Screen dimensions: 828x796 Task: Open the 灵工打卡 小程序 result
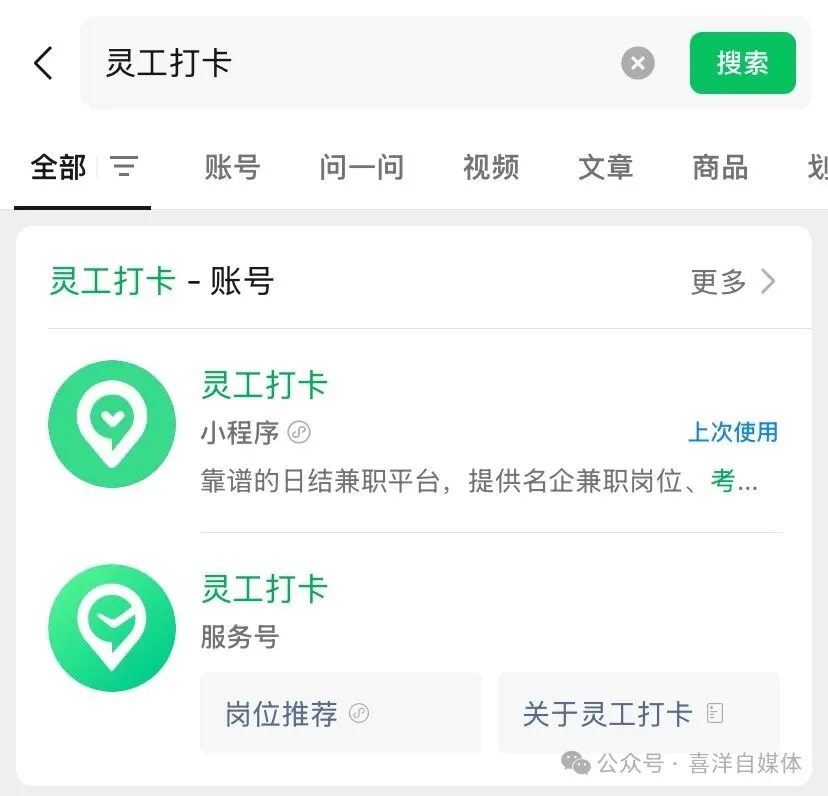(264, 385)
